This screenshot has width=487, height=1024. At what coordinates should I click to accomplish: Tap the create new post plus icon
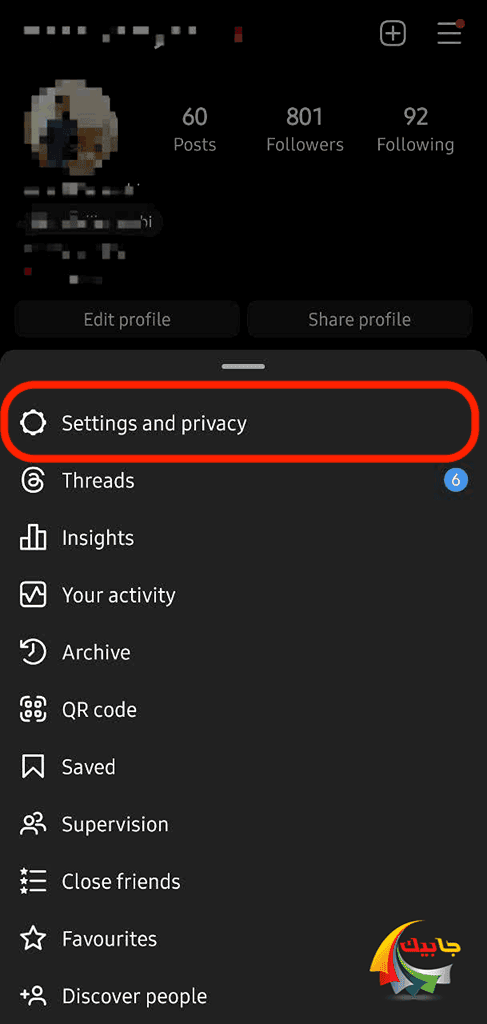point(393,33)
